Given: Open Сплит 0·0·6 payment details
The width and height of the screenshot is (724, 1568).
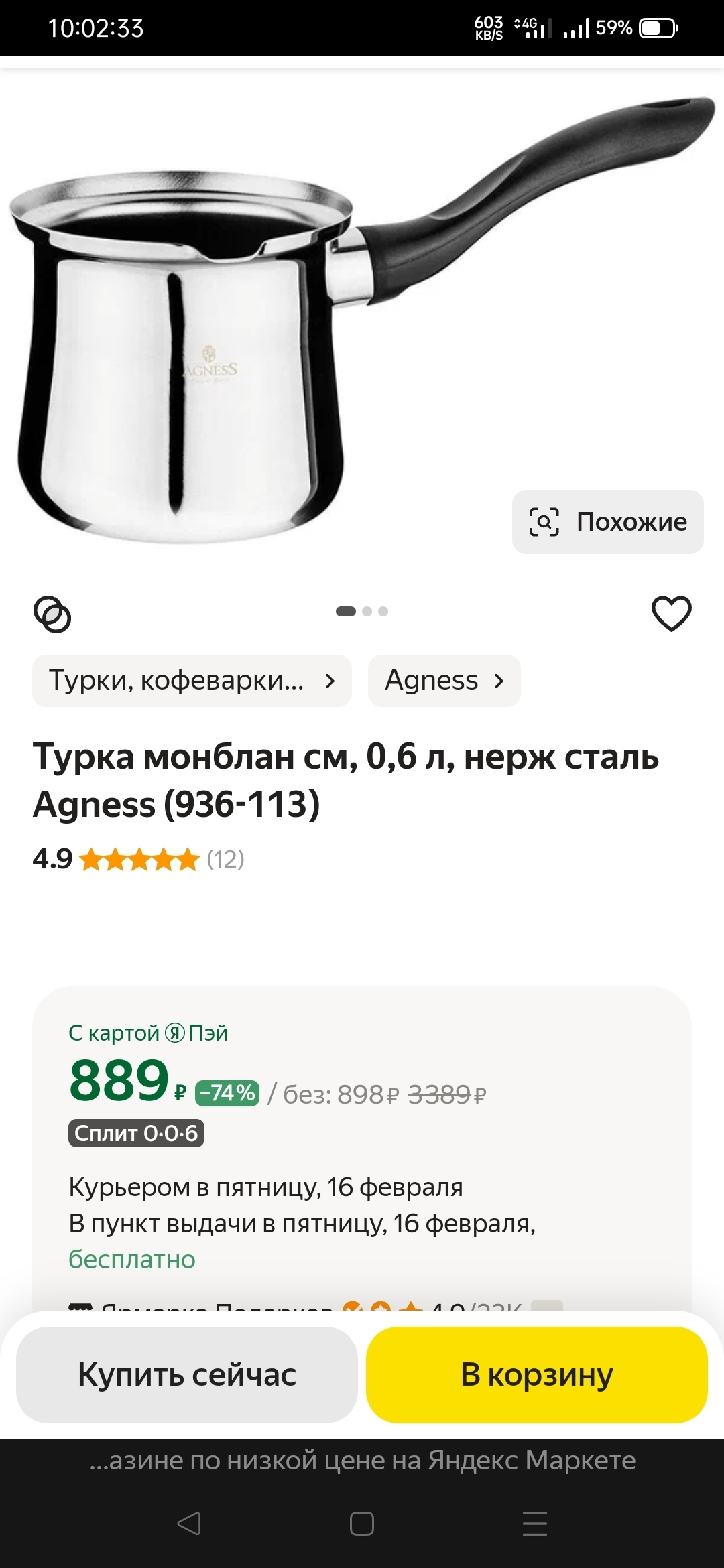Looking at the screenshot, I should pyautogui.click(x=136, y=1133).
